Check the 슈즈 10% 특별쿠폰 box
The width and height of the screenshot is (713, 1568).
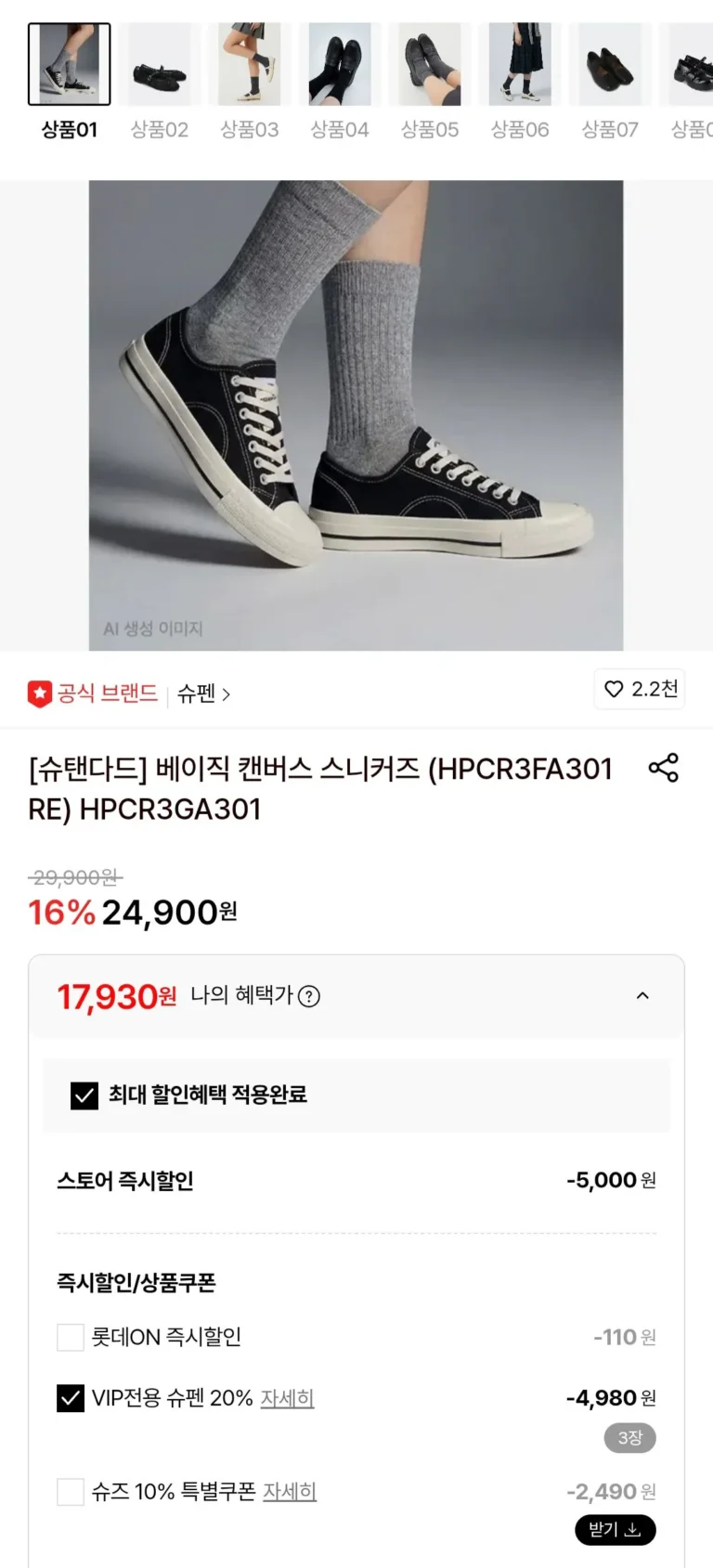[71, 1492]
